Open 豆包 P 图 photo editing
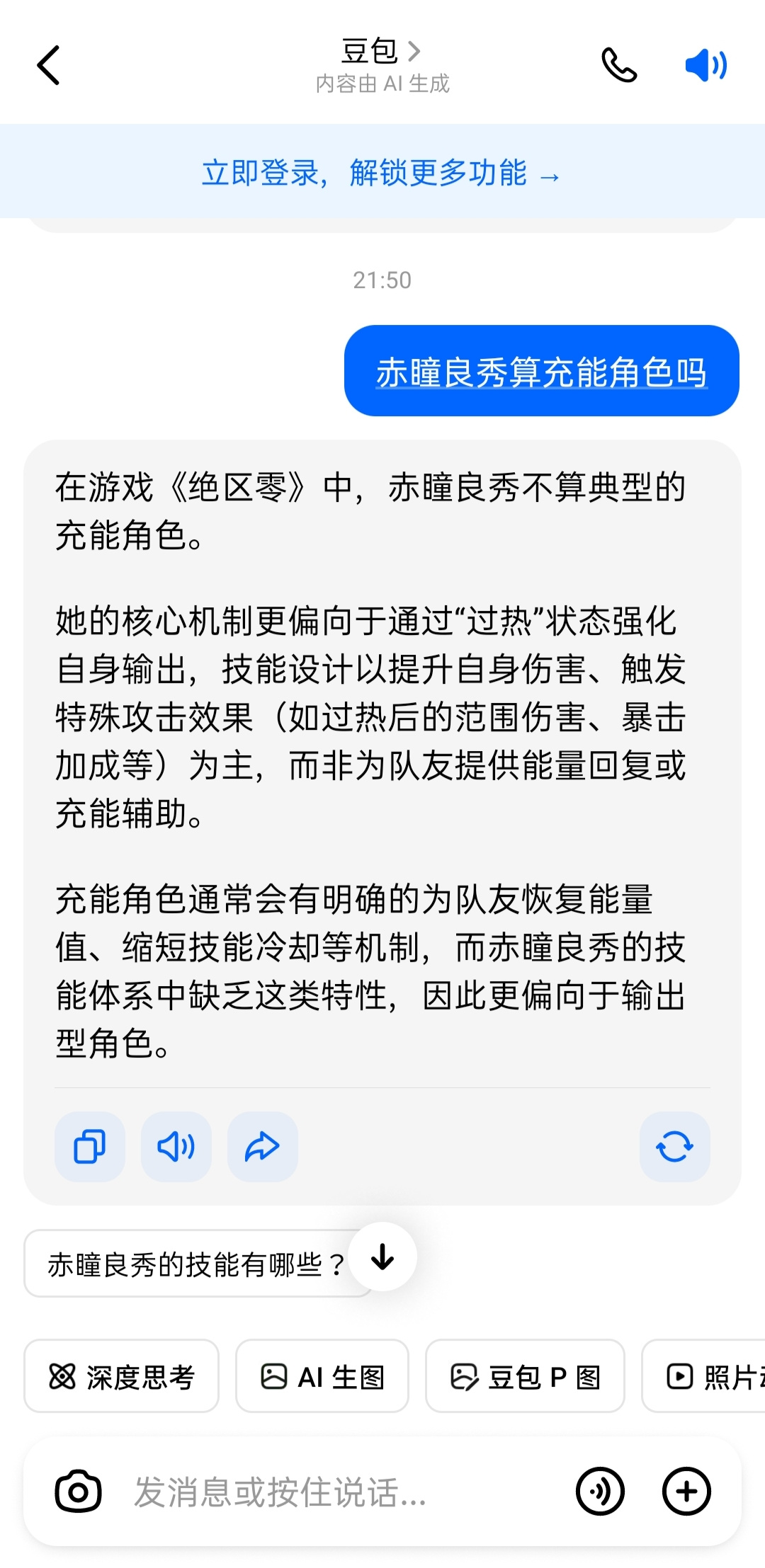 point(525,1376)
